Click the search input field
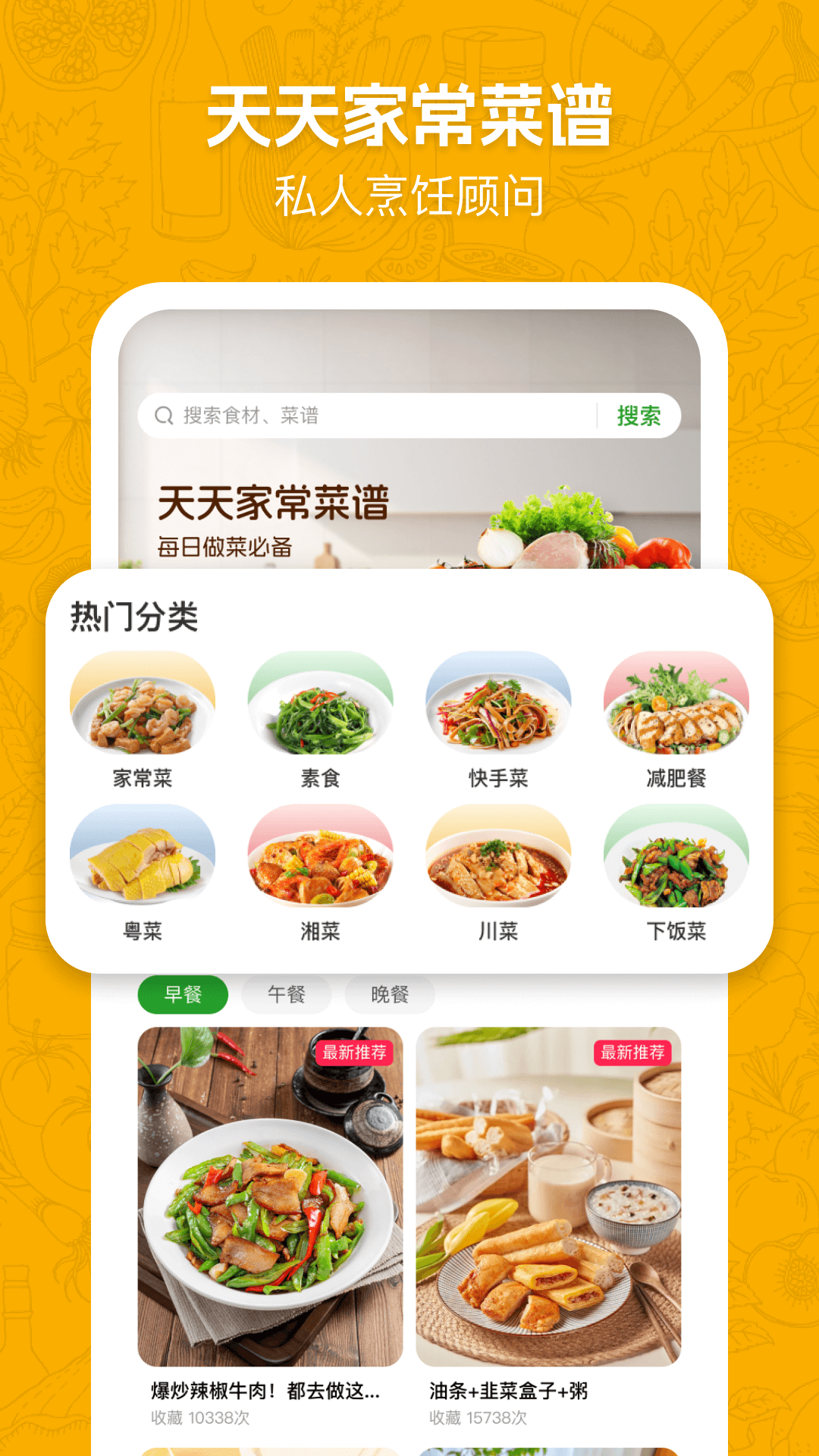 (341, 415)
